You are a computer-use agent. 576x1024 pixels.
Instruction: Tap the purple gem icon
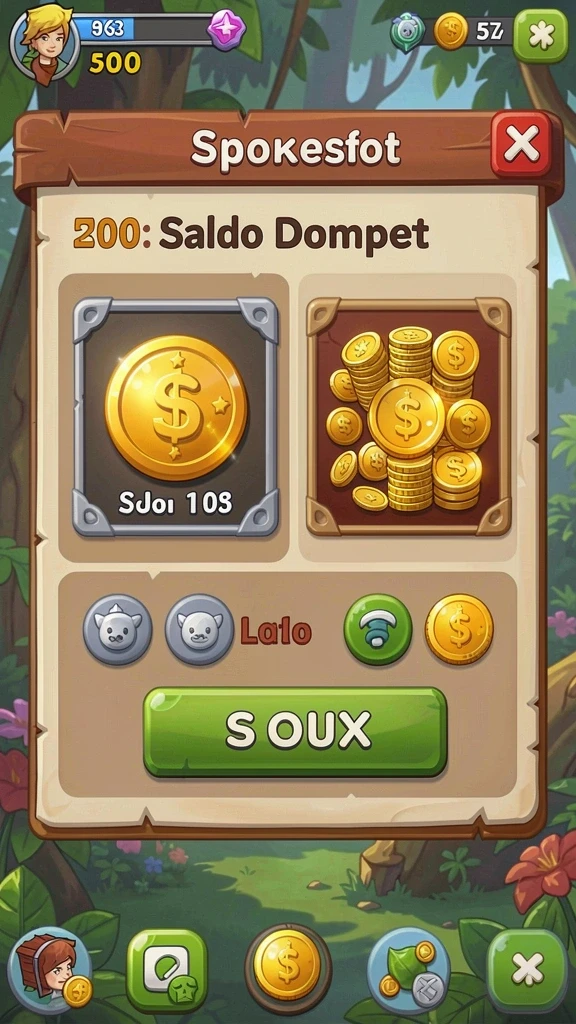(x=227, y=30)
